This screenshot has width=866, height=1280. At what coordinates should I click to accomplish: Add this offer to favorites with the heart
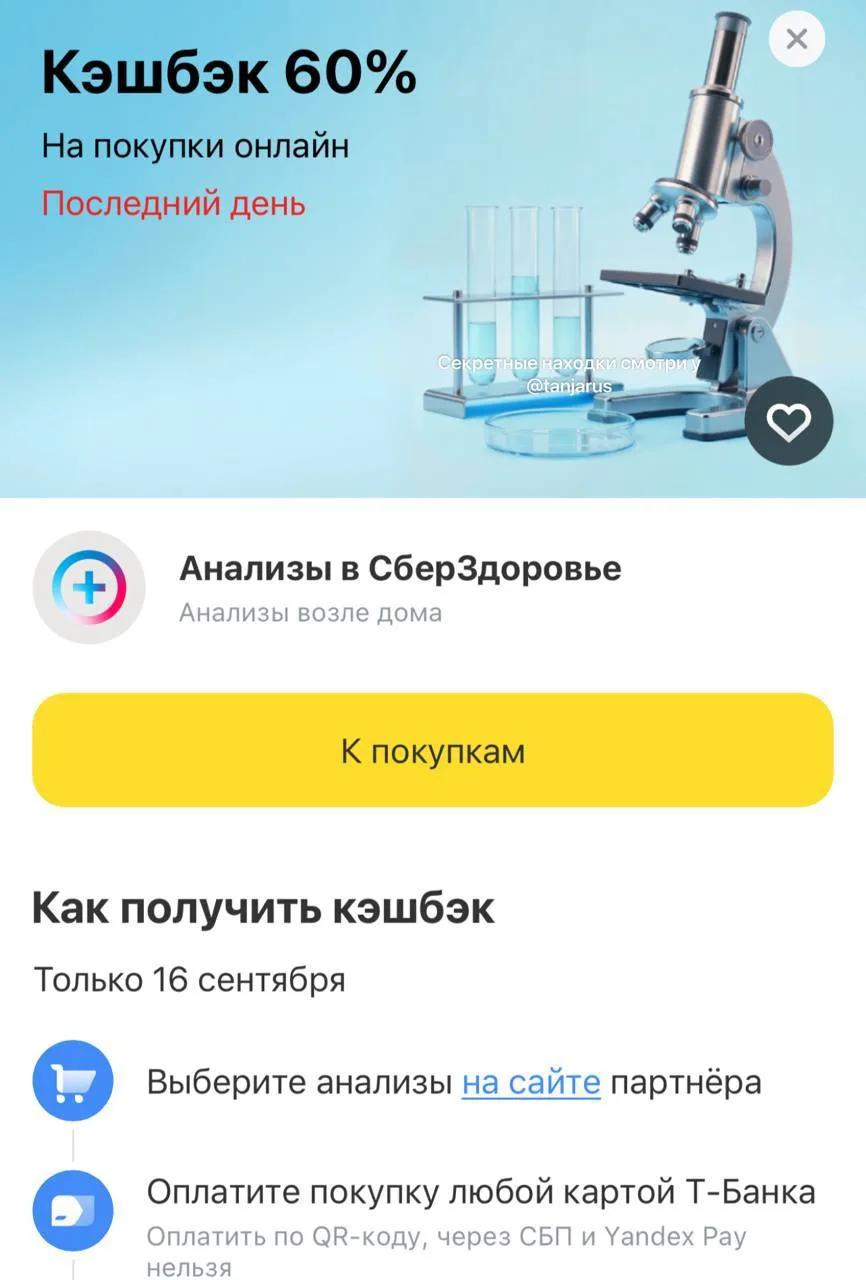(789, 422)
